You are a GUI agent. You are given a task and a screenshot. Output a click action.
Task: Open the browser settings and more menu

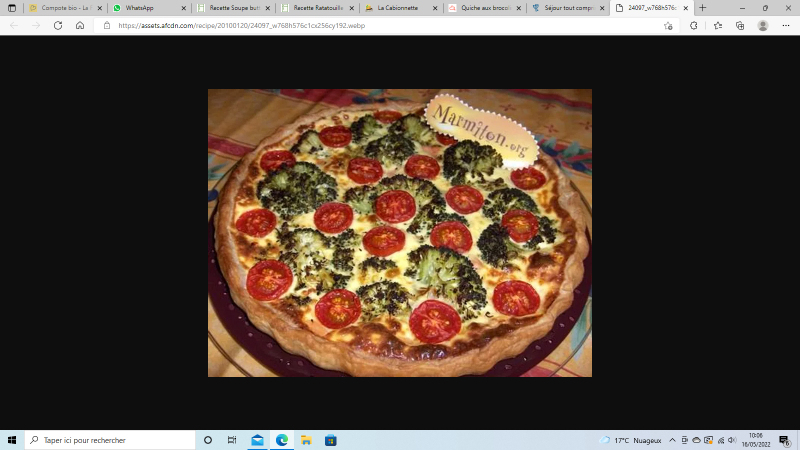[x=785, y=25]
